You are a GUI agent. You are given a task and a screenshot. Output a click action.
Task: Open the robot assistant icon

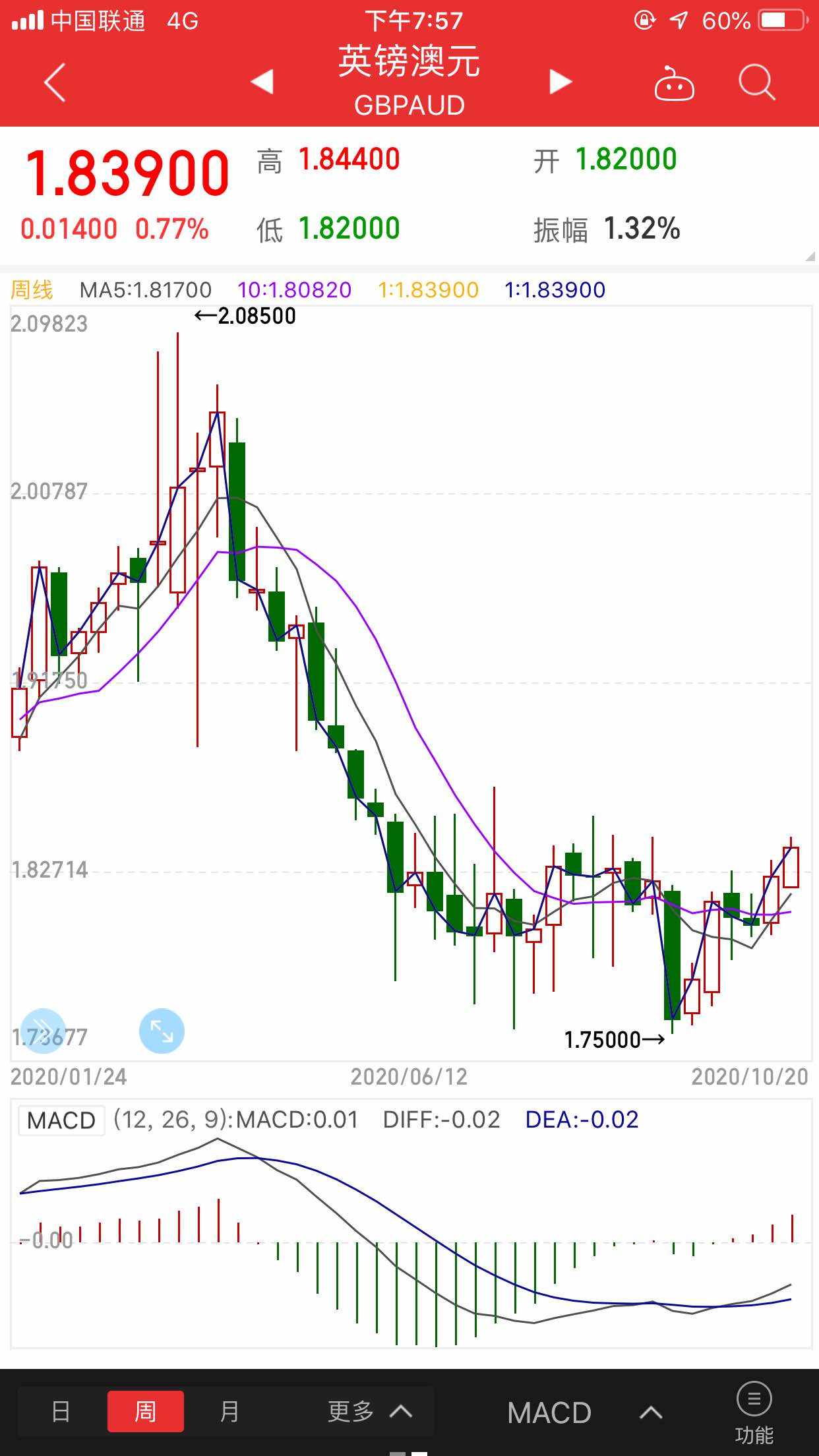coord(673,83)
